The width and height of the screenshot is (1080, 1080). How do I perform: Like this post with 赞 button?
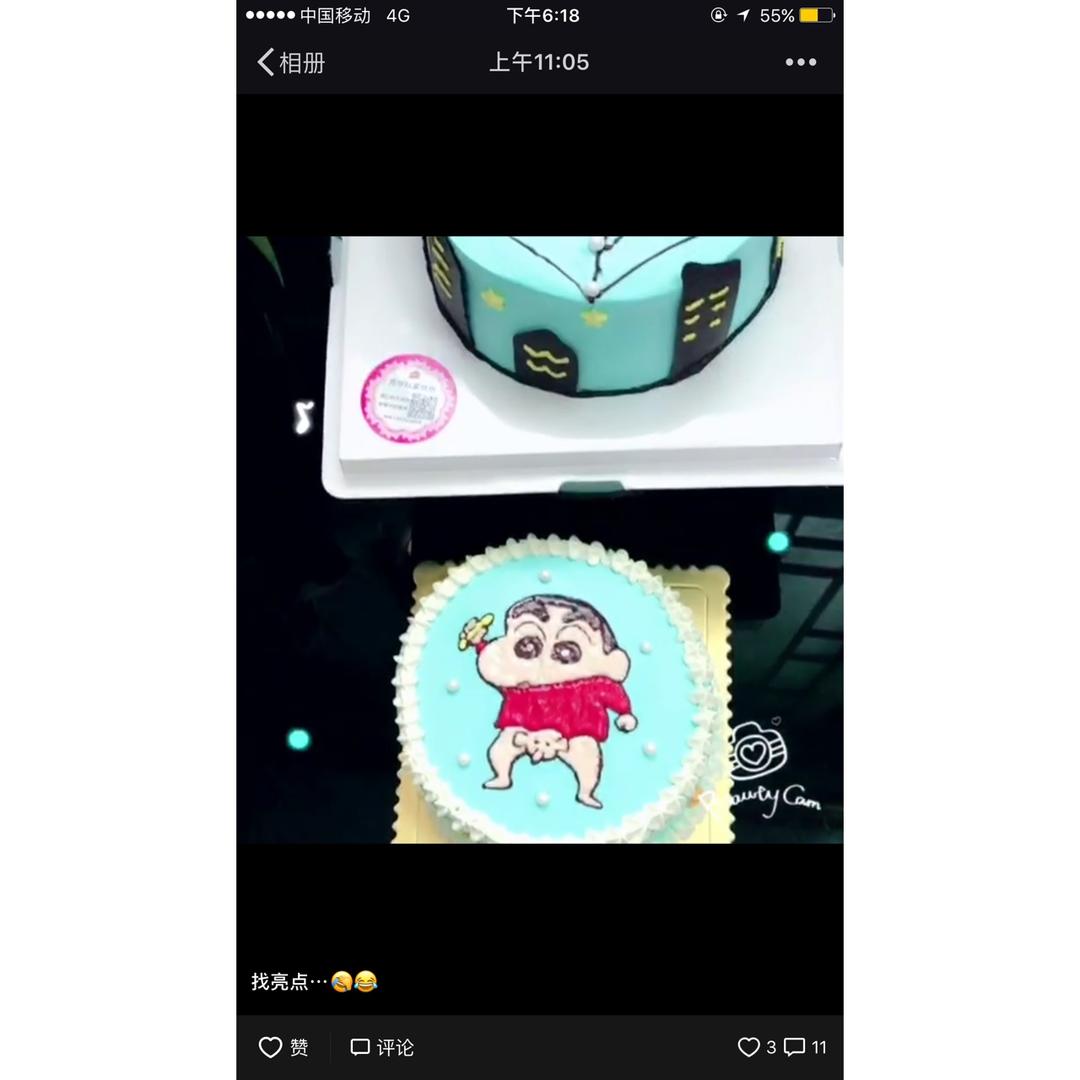[283, 1047]
